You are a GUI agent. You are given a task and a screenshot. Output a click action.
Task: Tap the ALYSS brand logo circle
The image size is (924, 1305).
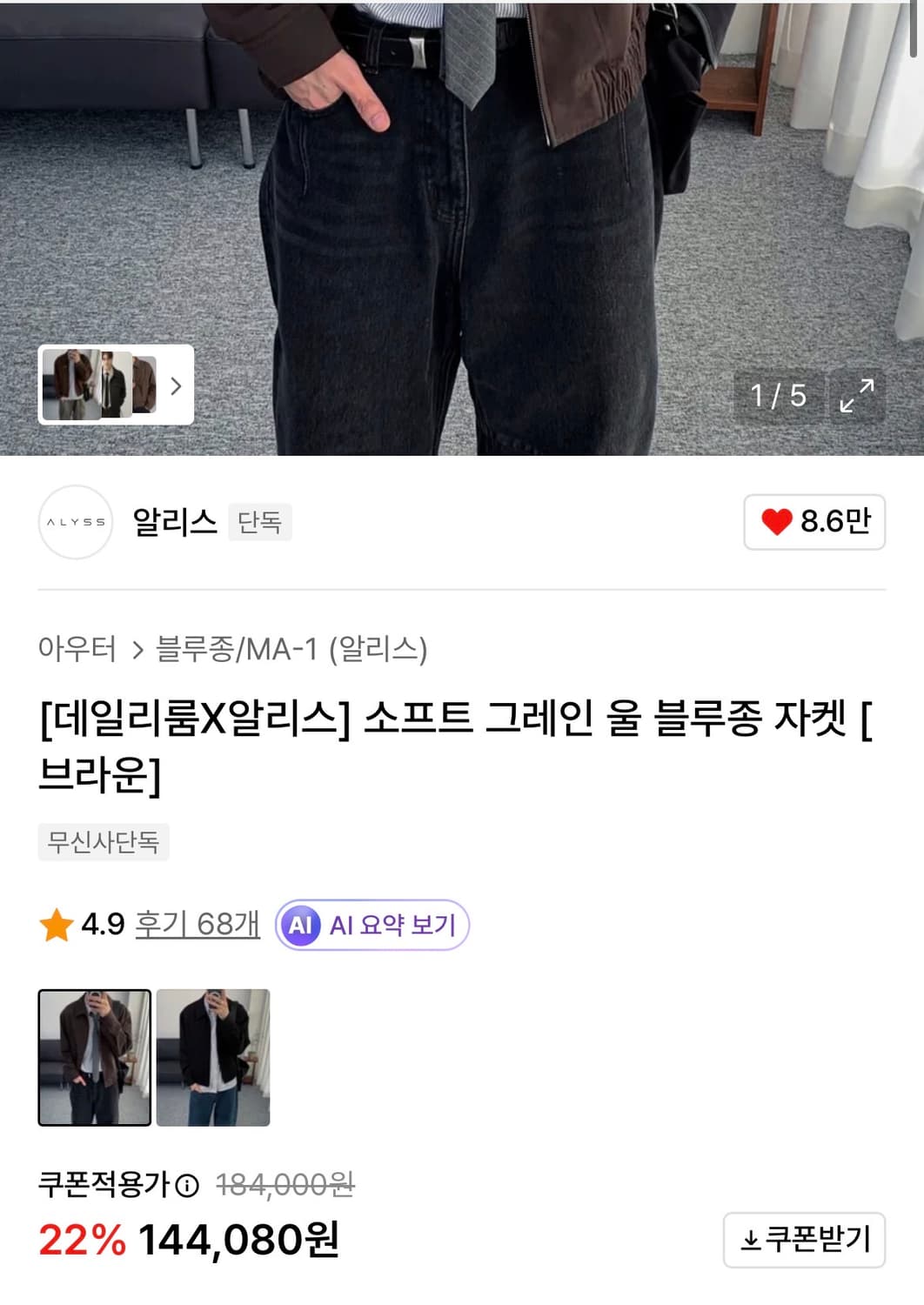tap(77, 522)
